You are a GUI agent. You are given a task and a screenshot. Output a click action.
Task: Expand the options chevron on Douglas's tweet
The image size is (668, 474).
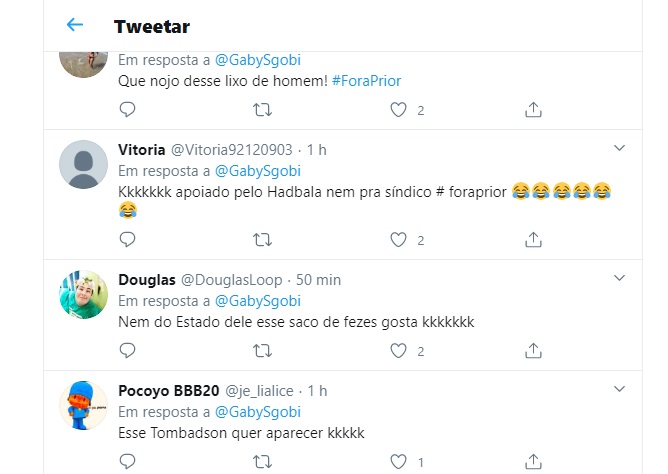pos(618,279)
